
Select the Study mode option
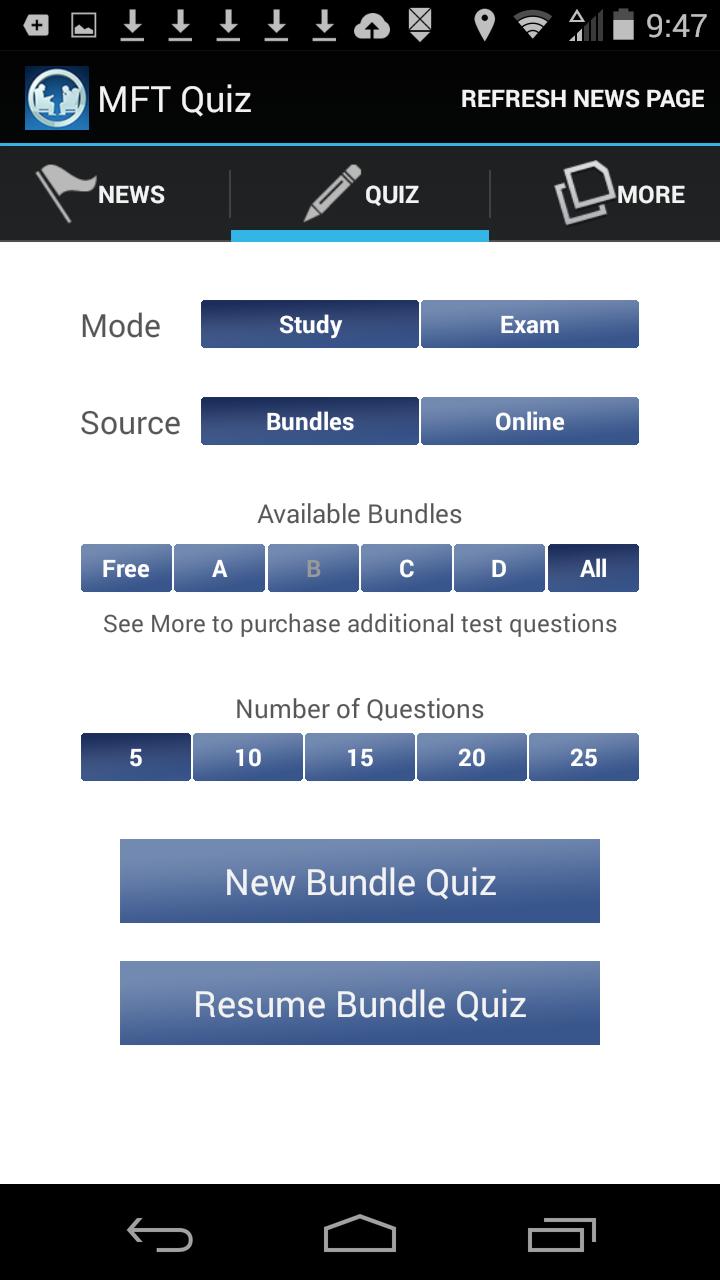click(x=310, y=324)
